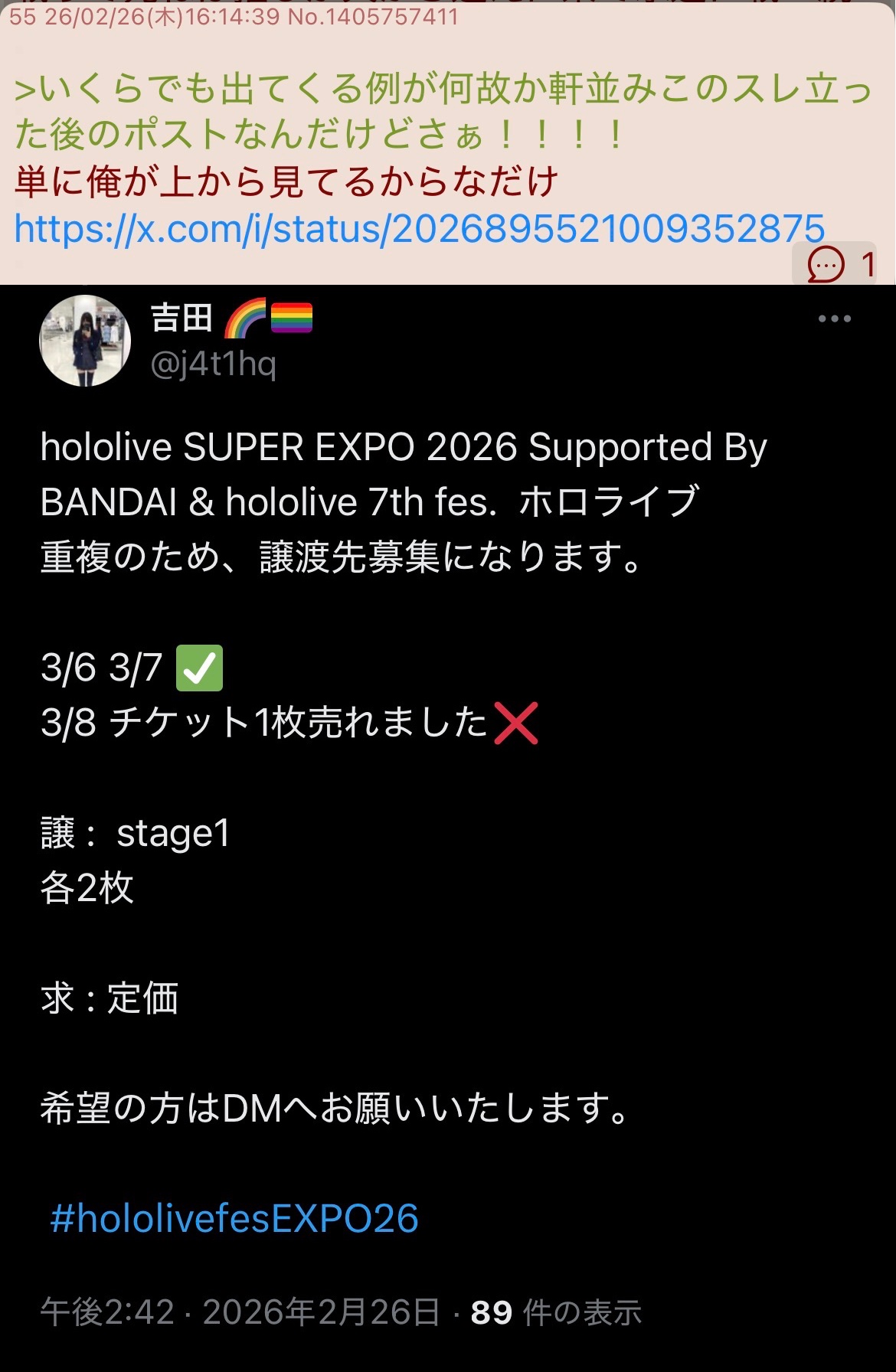This screenshot has height=1372, width=896.
Task: Tap post number No.1405757411
Action: tap(372, 17)
